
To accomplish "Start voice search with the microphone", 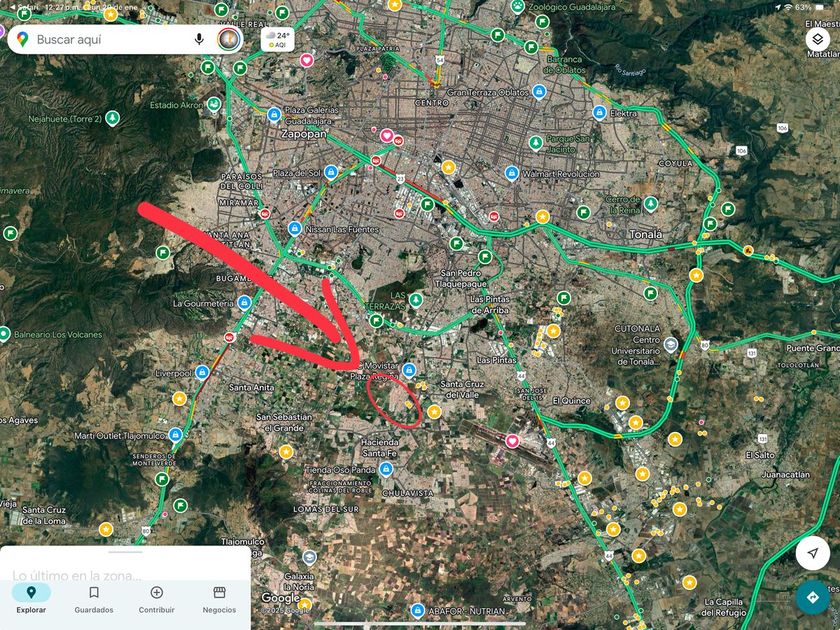I will coord(199,39).
